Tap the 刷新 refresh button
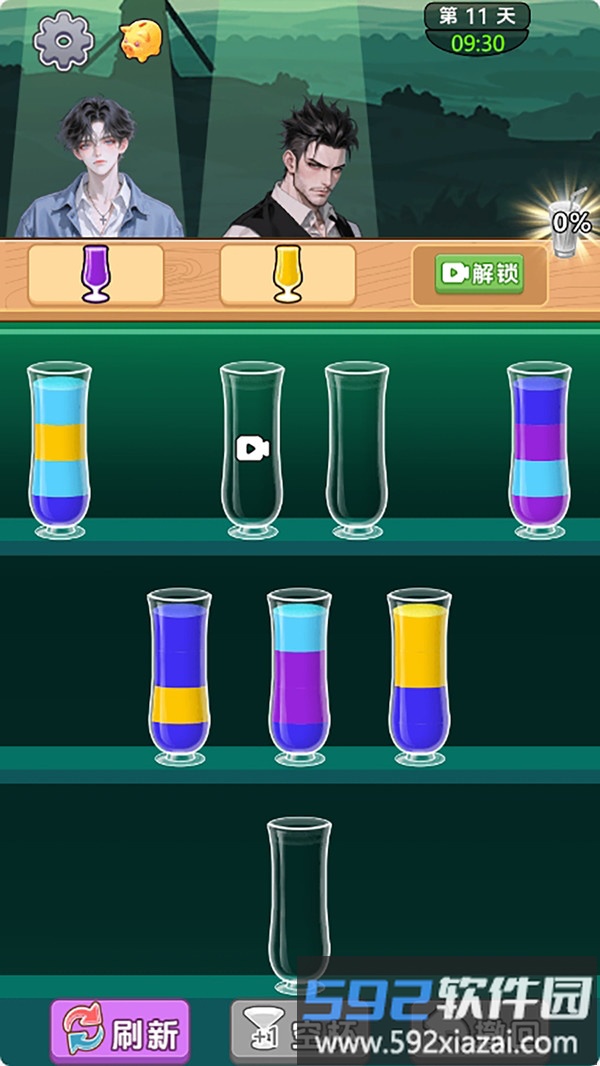The image size is (600, 1066). 120,1030
